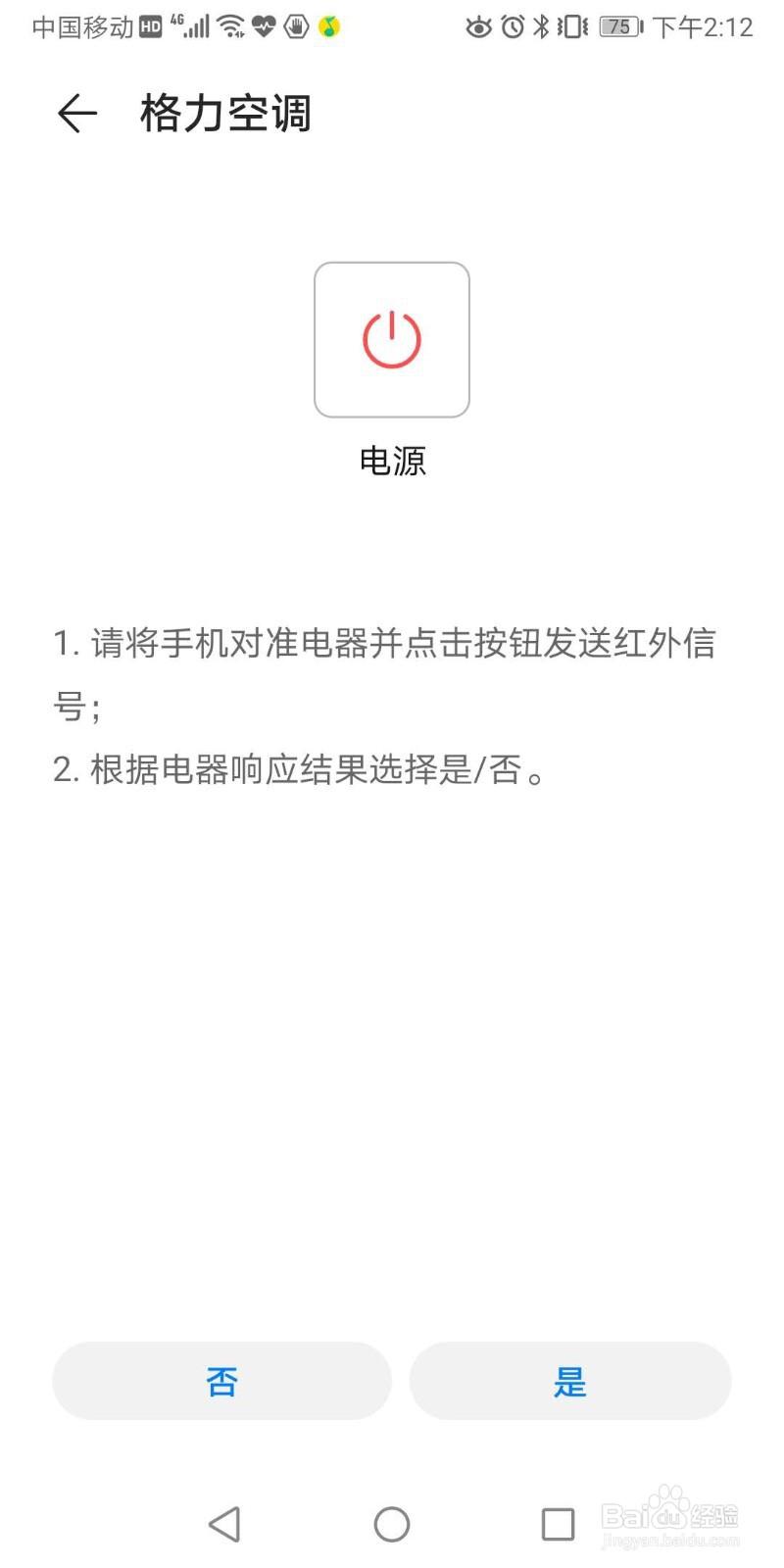Select 否 to indicate the appliance didn't respond
Image resolution: width=784 pixels, height=1568 pixels.
pyautogui.click(x=221, y=1382)
